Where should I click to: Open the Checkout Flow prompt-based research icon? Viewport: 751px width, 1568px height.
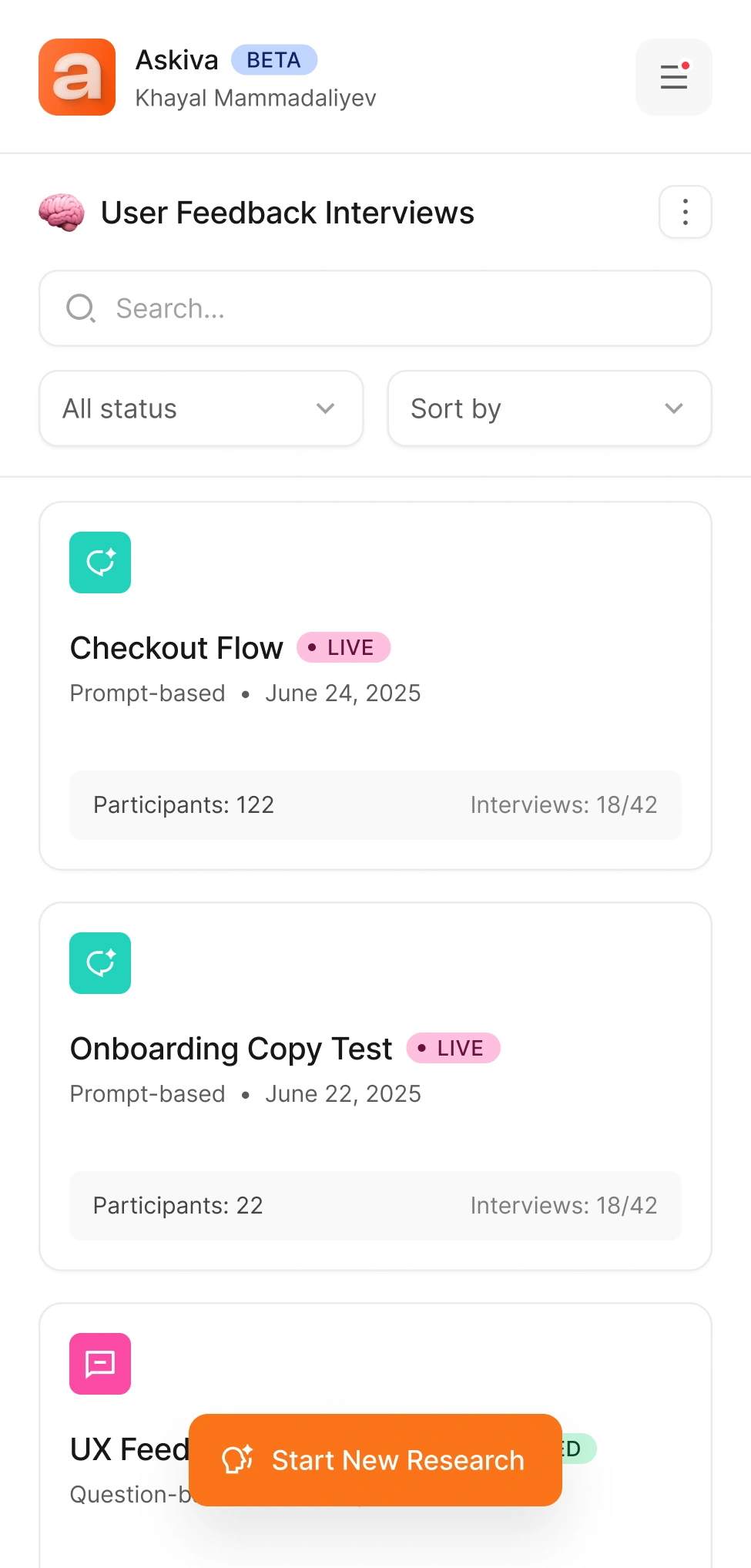(x=99, y=562)
